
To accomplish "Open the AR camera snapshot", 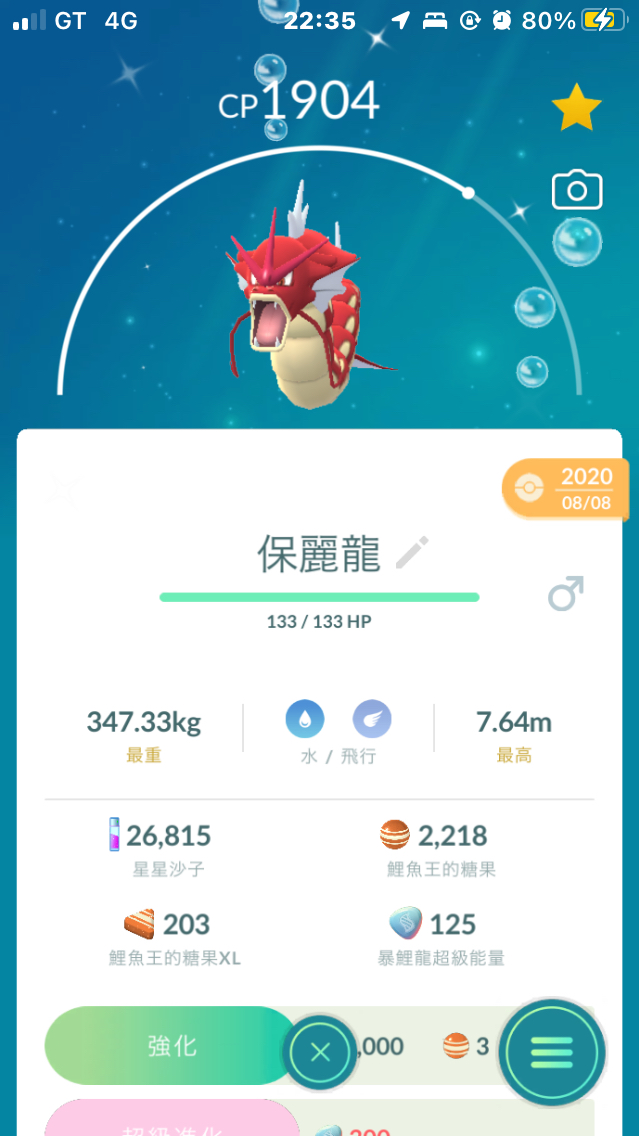I will pos(577,190).
